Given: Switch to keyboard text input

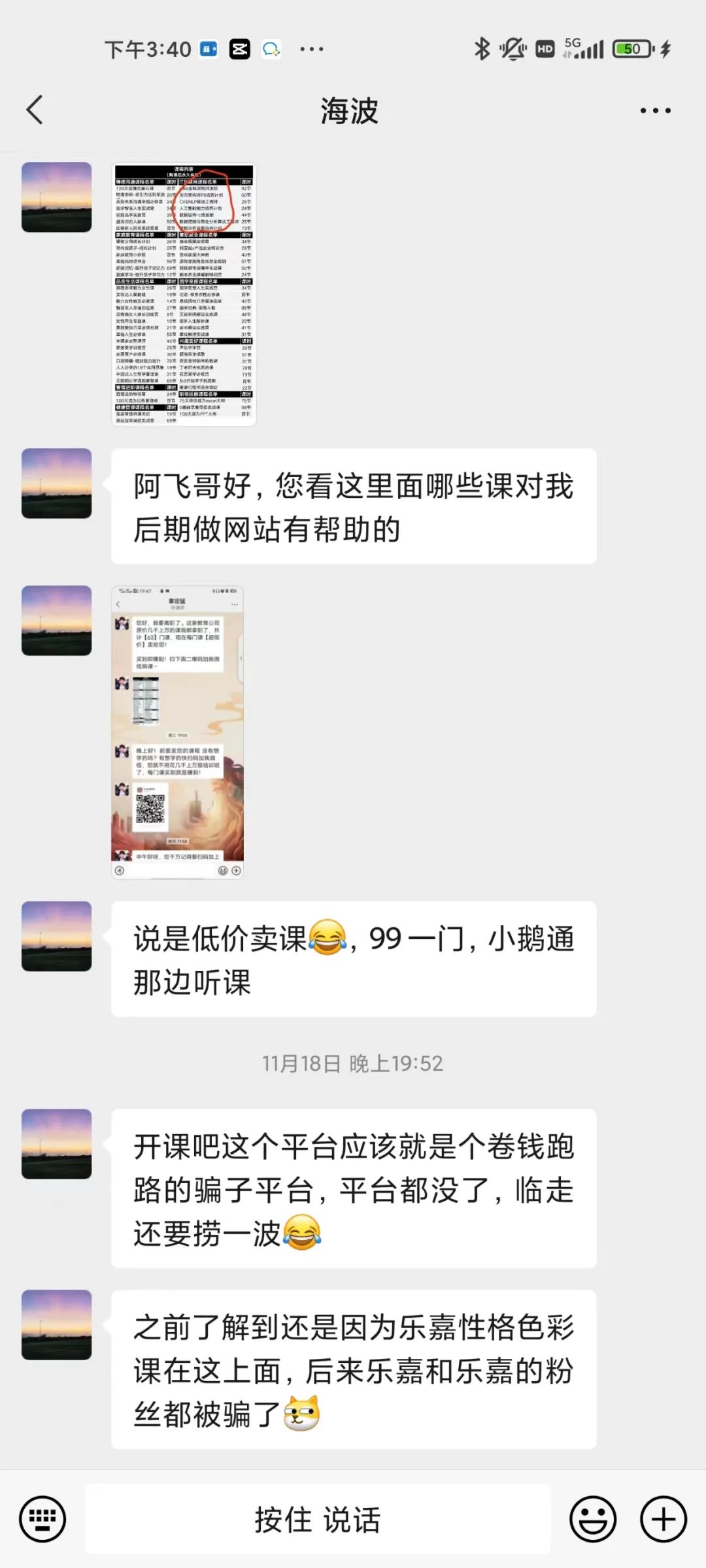Looking at the screenshot, I should [x=42, y=1519].
